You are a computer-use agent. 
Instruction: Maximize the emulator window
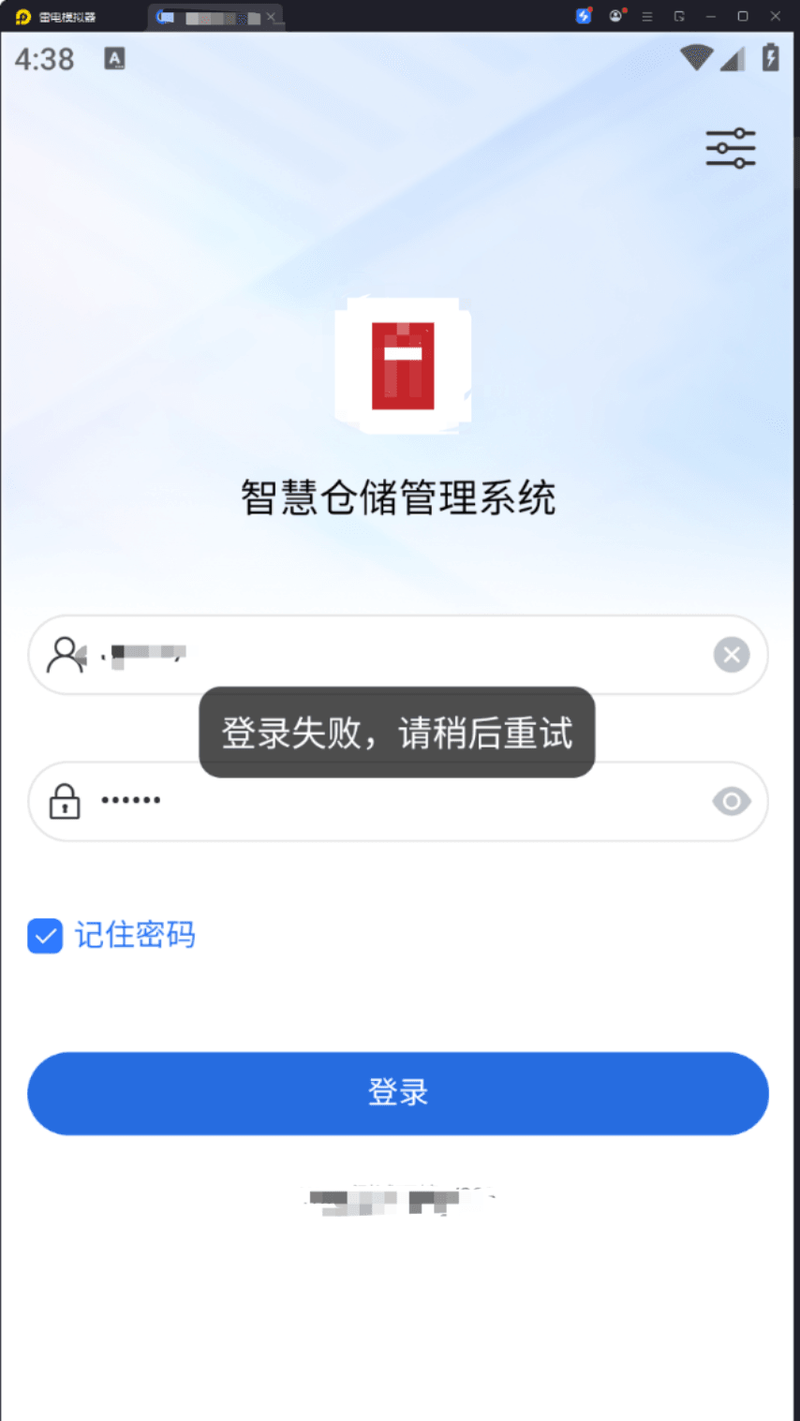coord(742,16)
